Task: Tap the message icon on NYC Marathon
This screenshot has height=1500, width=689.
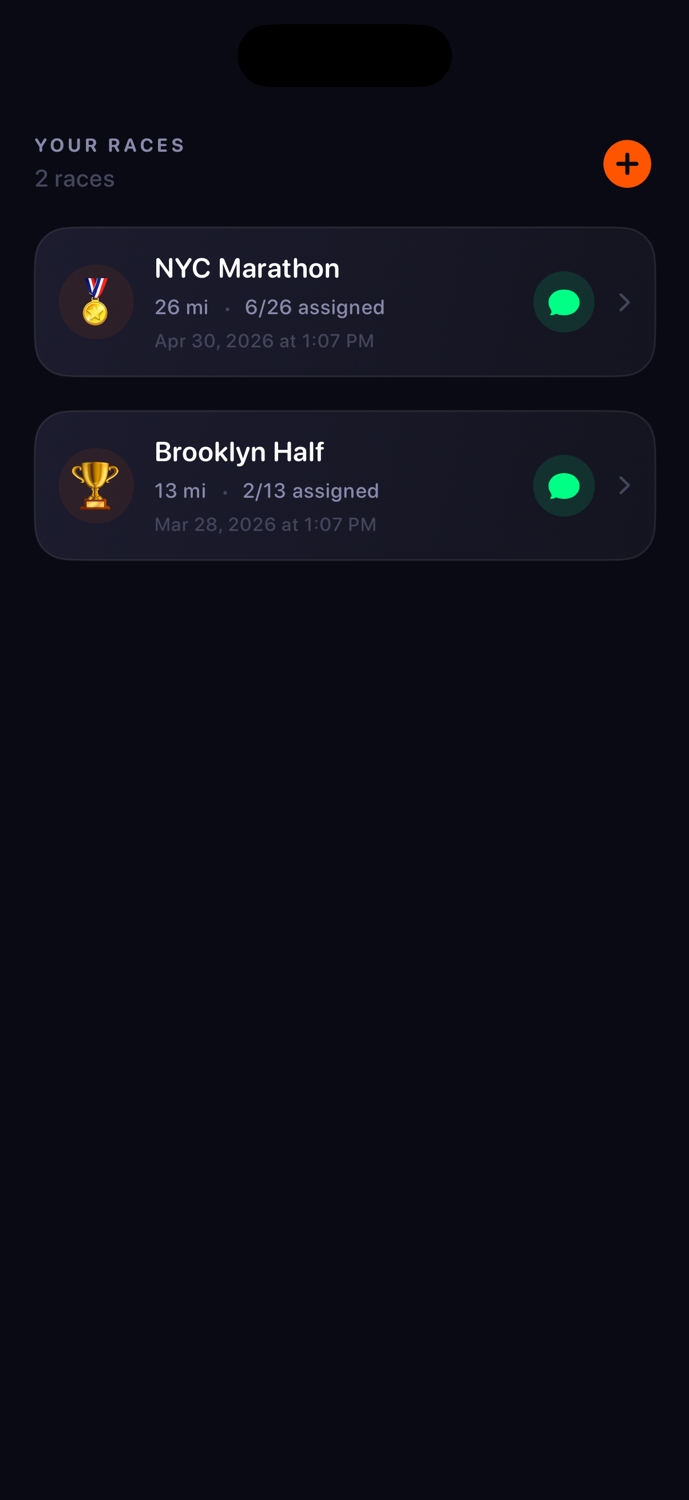Action: tap(564, 302)
